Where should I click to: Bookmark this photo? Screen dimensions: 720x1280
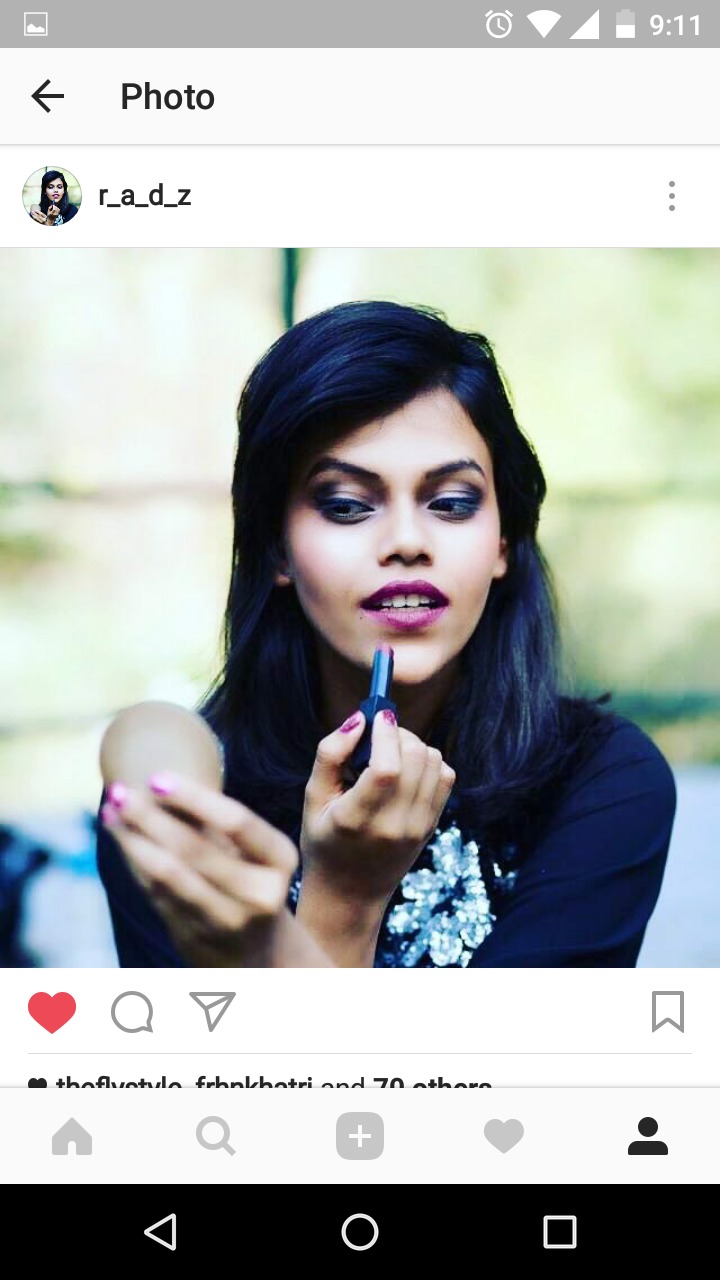(x=667, y=1011)
